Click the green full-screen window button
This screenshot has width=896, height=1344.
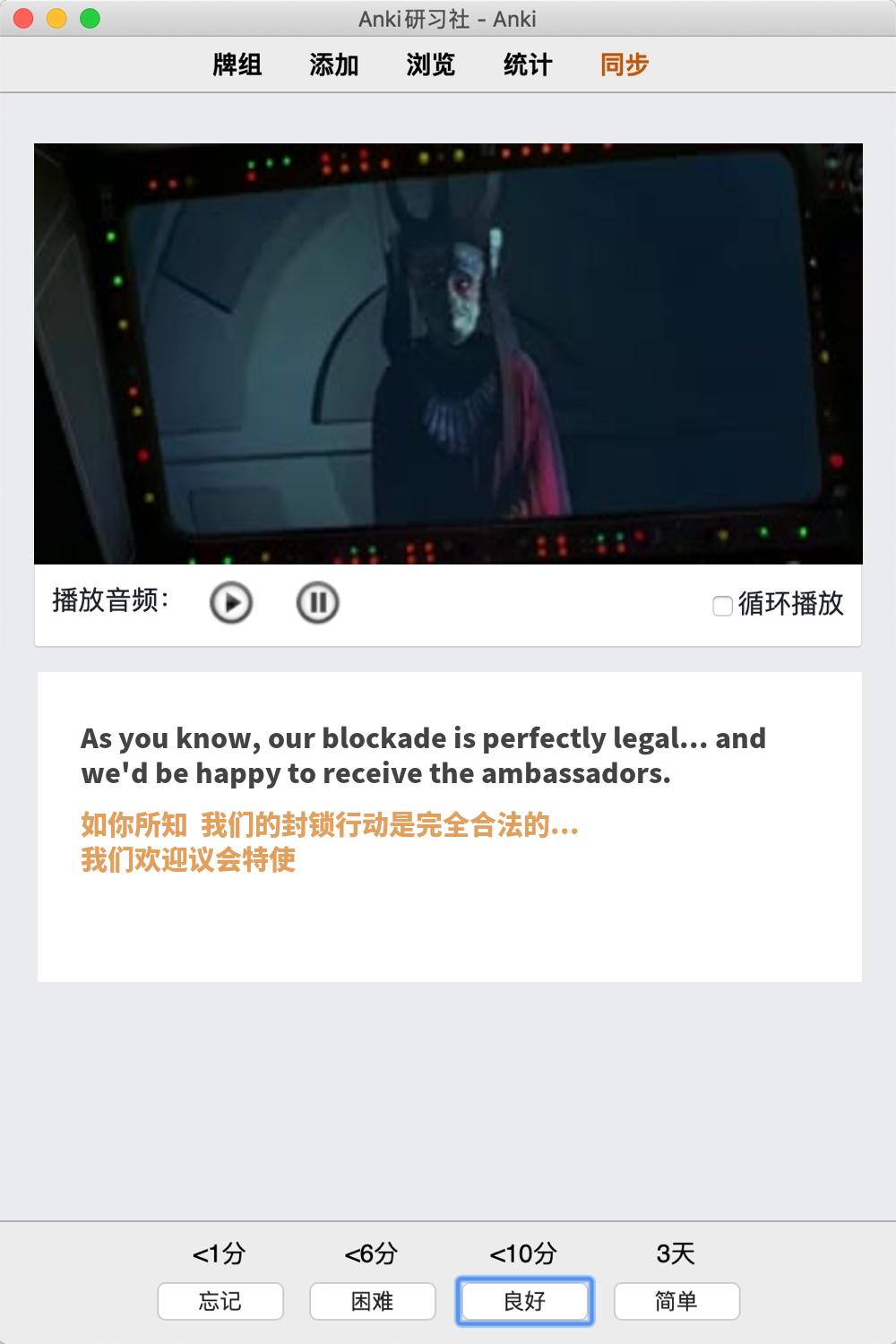90,18
